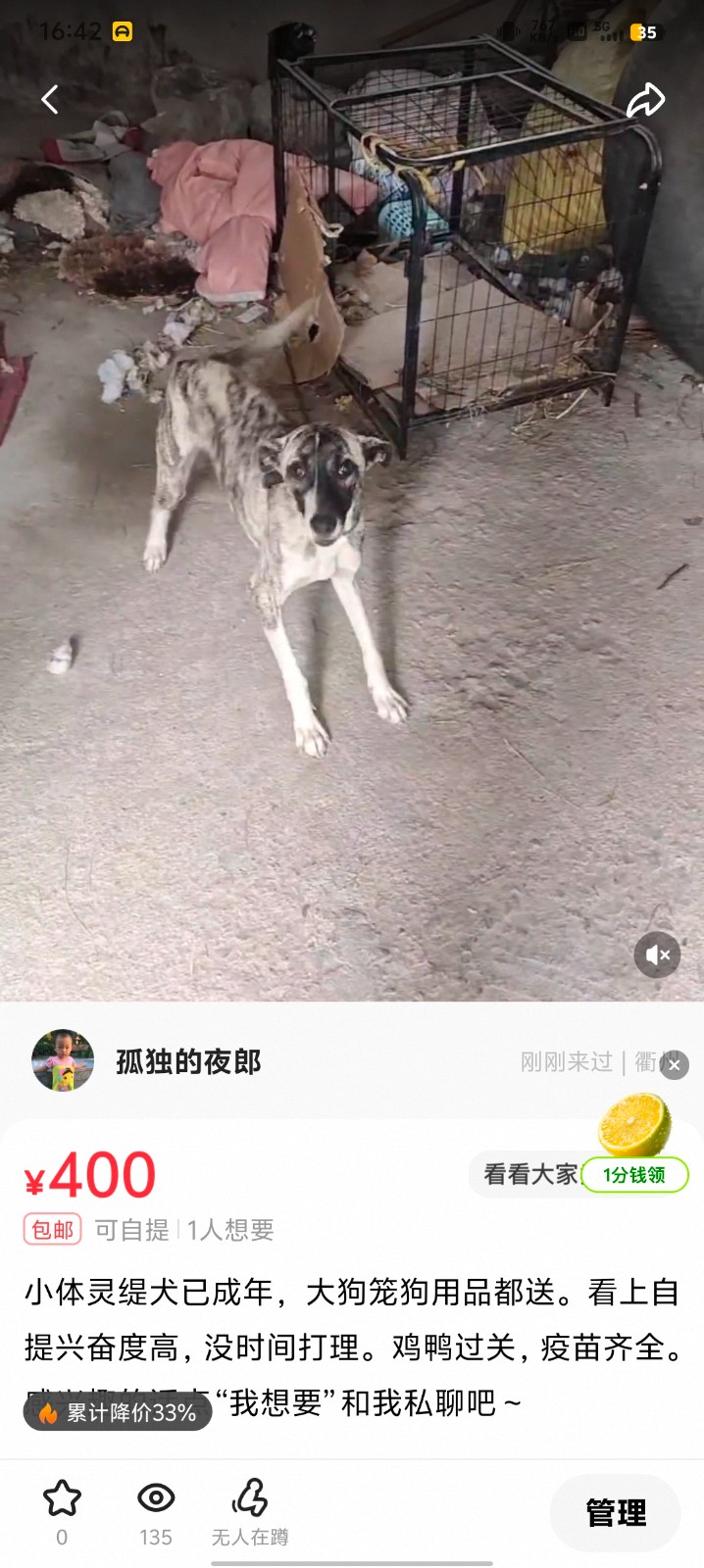View the 累计降价33% price drop badge
This screenshot has width=704, height=1568.
coord(118,1412)
